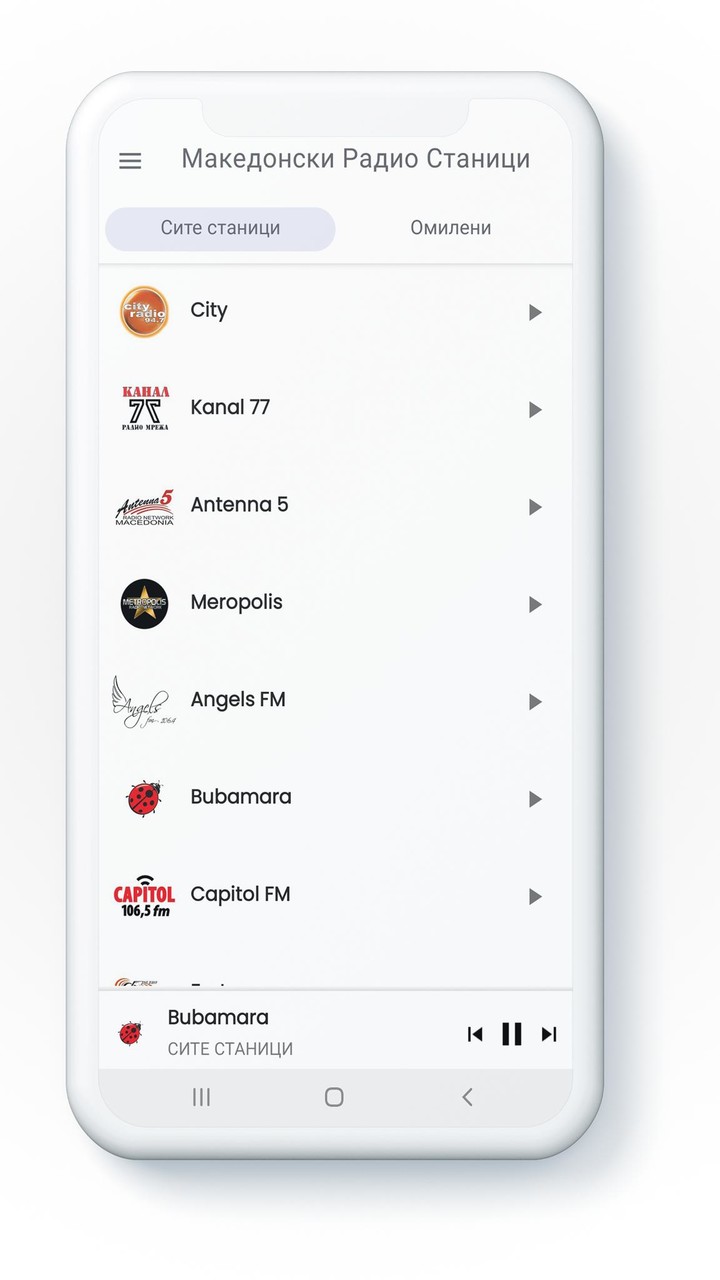720x1280 pixels.
Task: Go back to the previous station
Action: (x=475, y=1035)
